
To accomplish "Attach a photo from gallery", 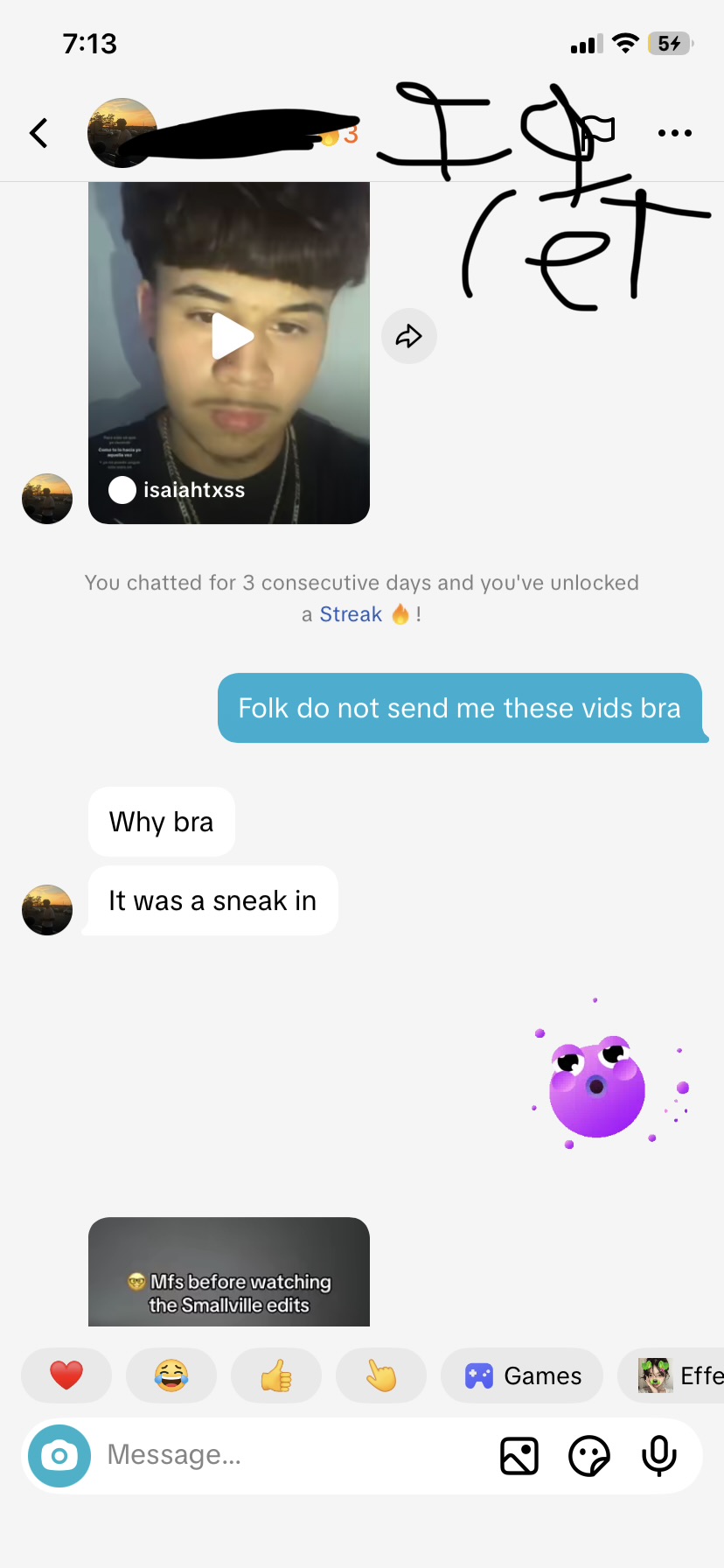I will (519, 1456).
